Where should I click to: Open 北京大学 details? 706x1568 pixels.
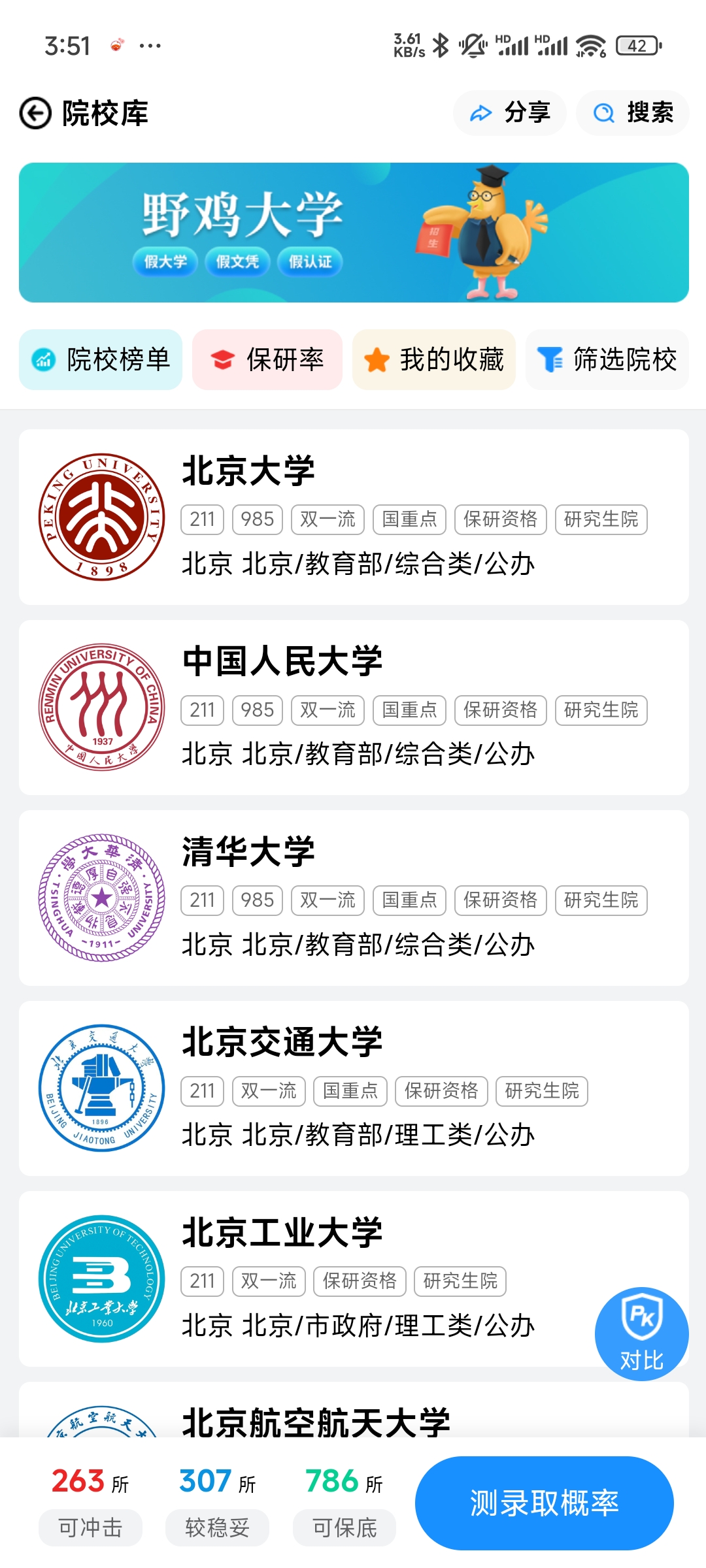pos(354,517)
